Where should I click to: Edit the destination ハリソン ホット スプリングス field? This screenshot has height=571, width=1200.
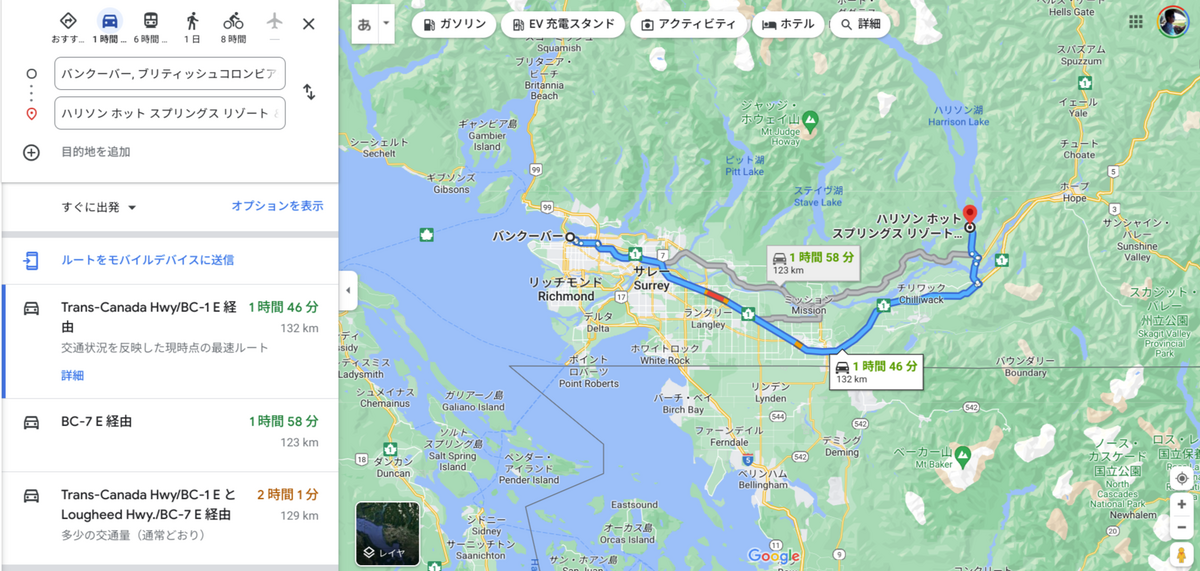tap(171, 113)
